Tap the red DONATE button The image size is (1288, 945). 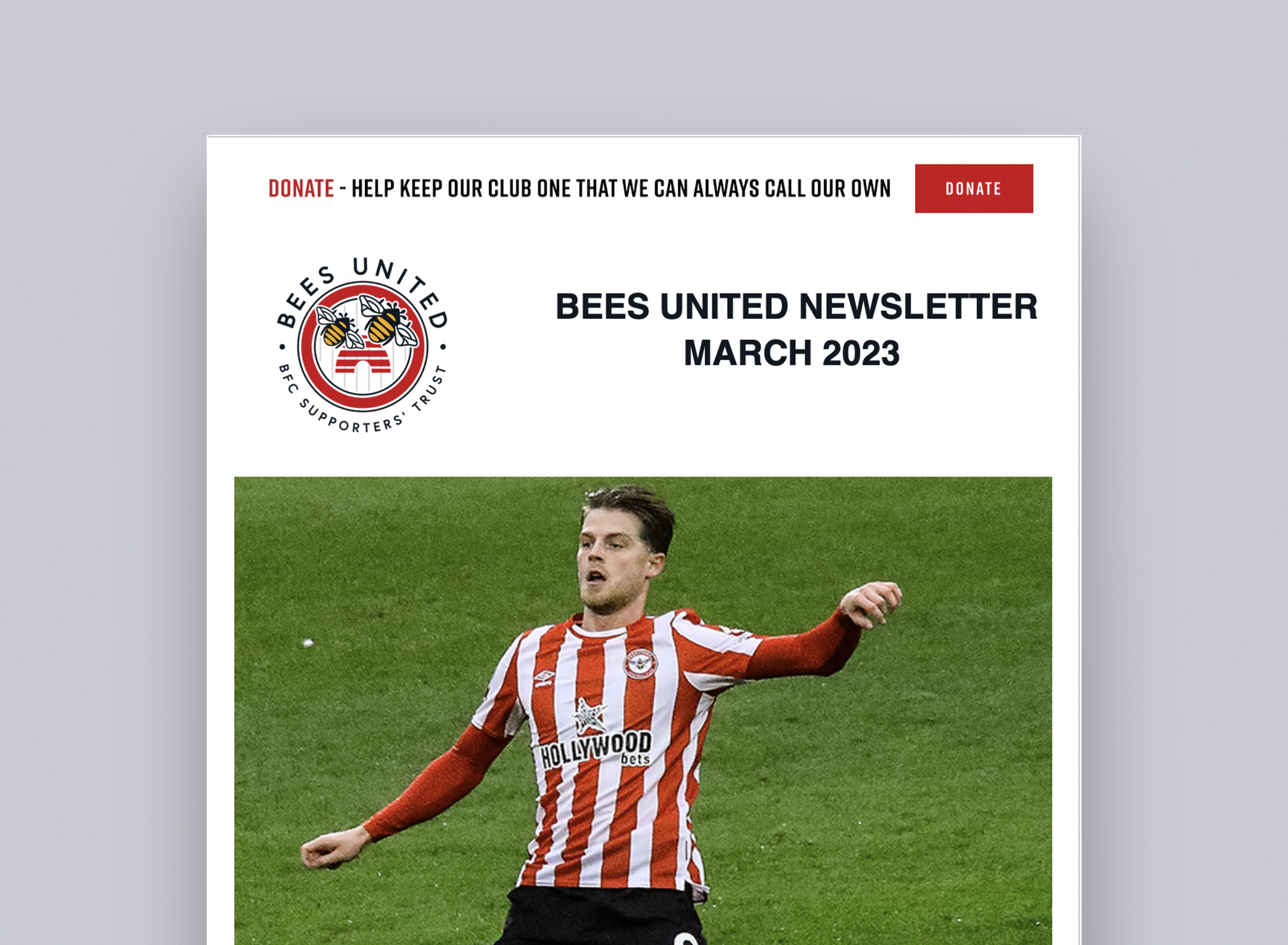pyautogui.click(x=973, y=188)
